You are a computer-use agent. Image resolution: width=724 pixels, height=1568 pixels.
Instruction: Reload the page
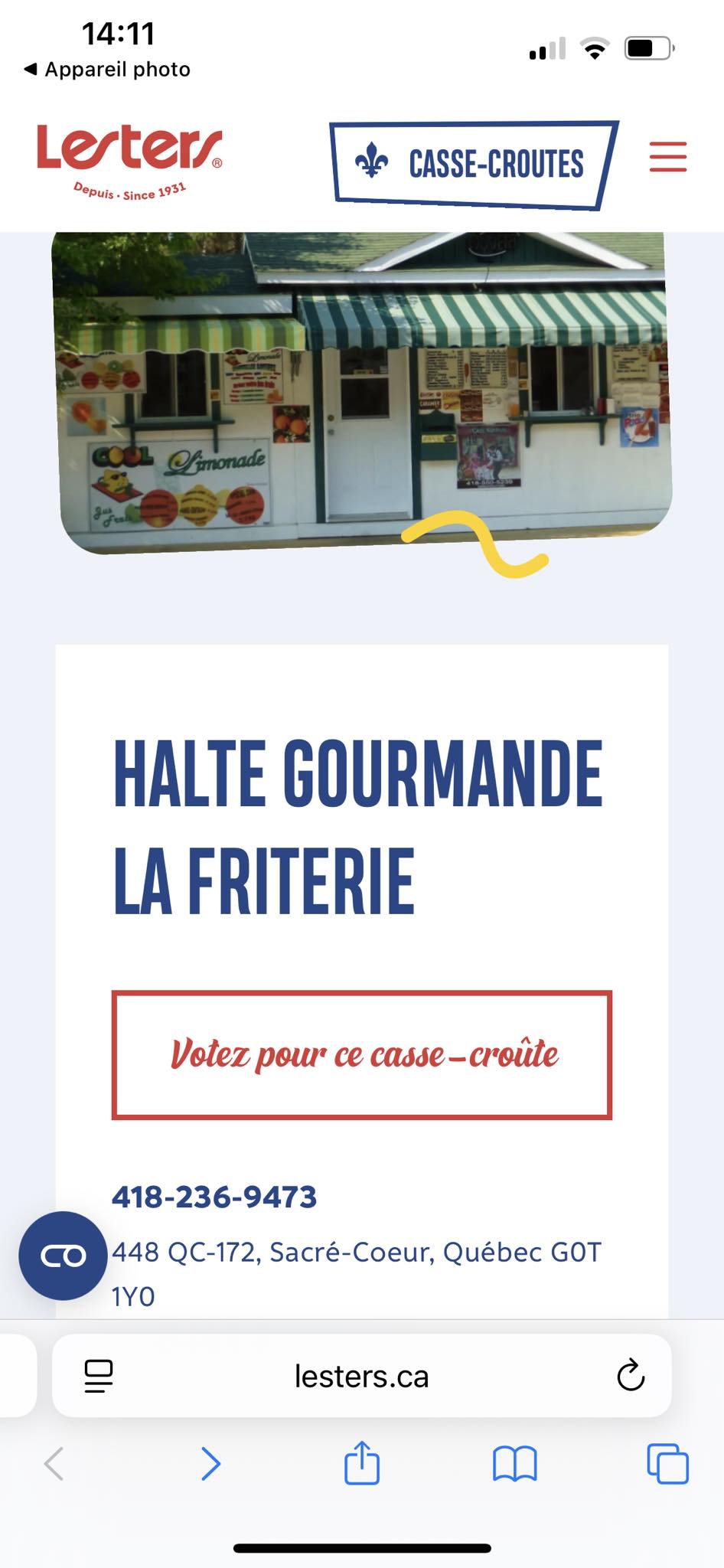[x=631, y=1376]
